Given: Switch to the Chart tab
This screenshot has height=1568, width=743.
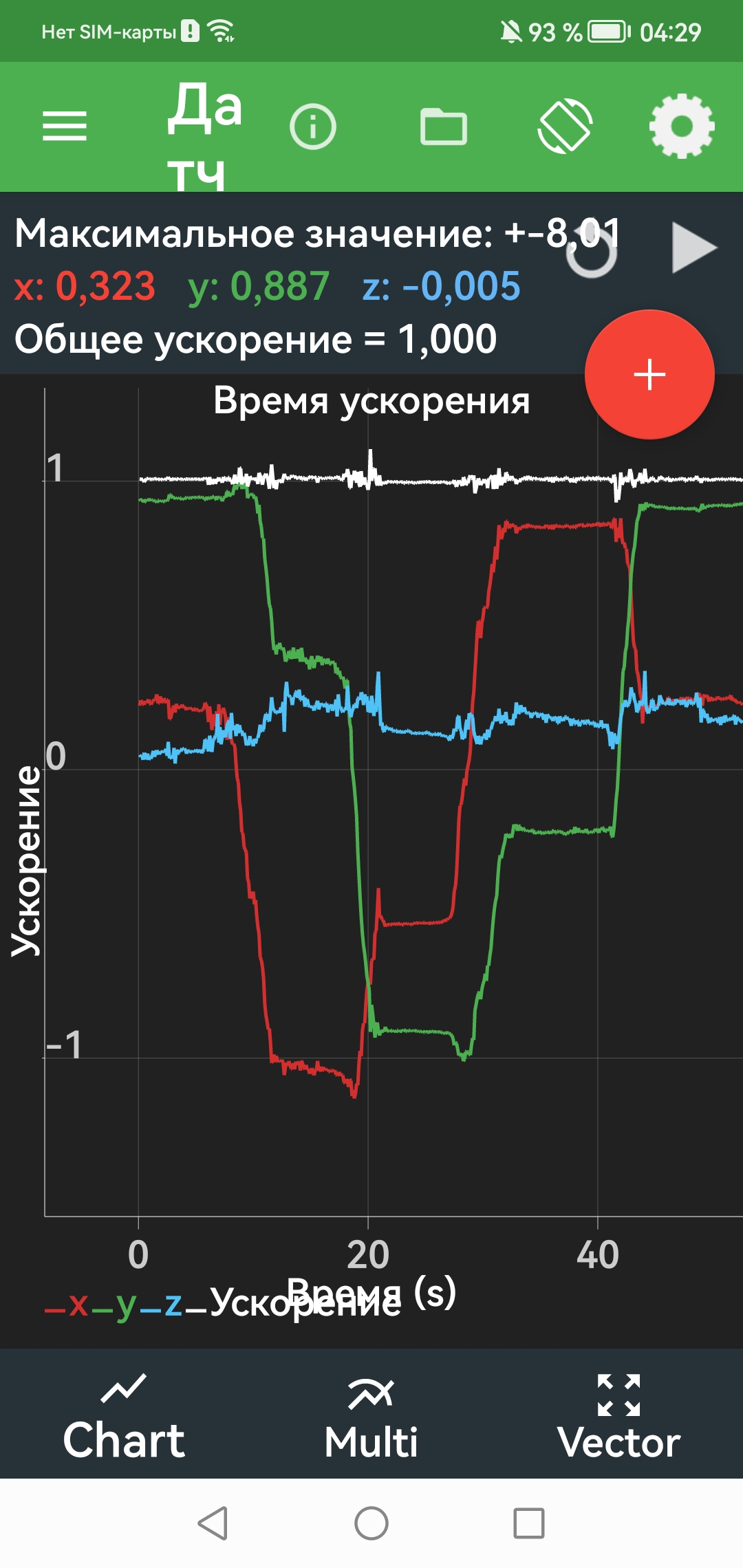Looking at the screenshot, I should pyautogui.click(x=124, y=1417).
